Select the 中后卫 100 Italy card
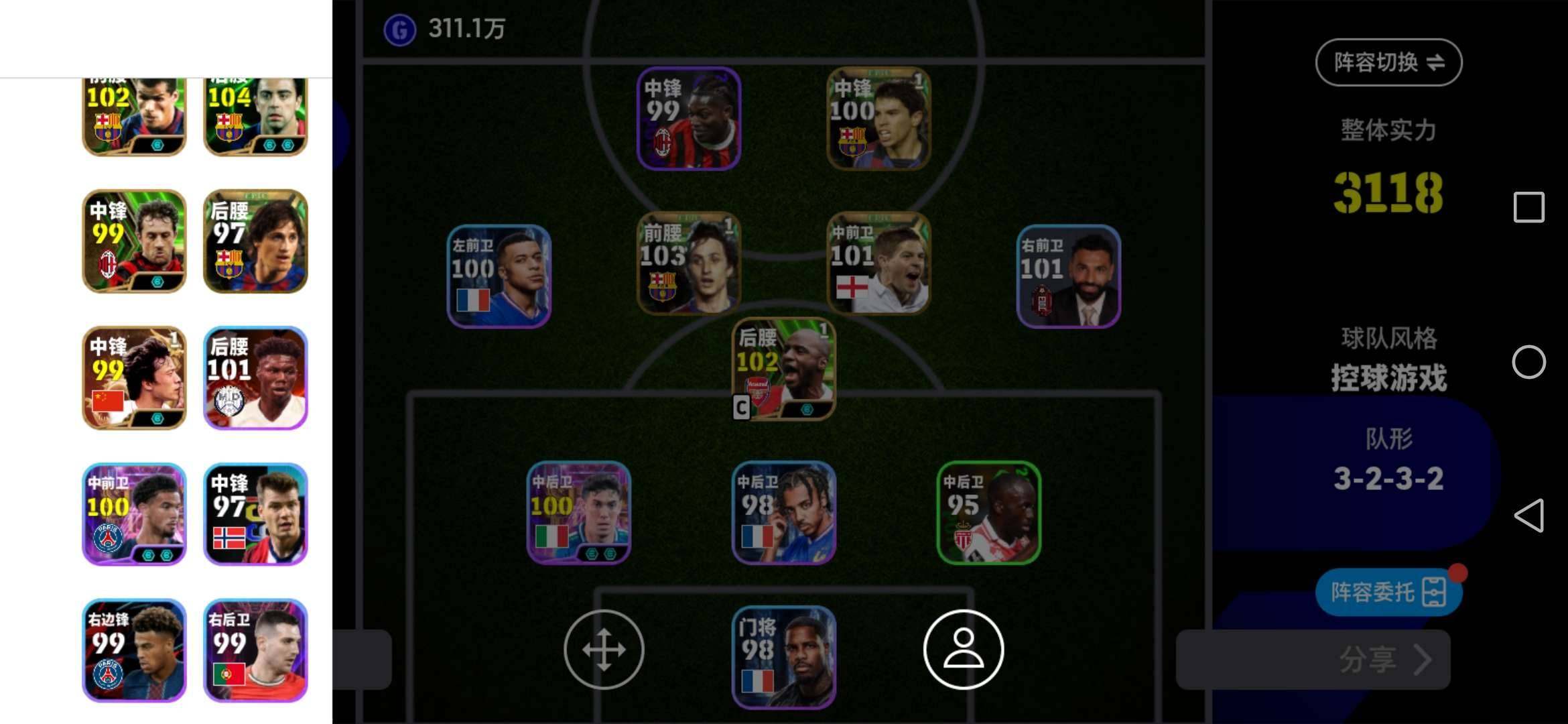 (x=578, y=512)
